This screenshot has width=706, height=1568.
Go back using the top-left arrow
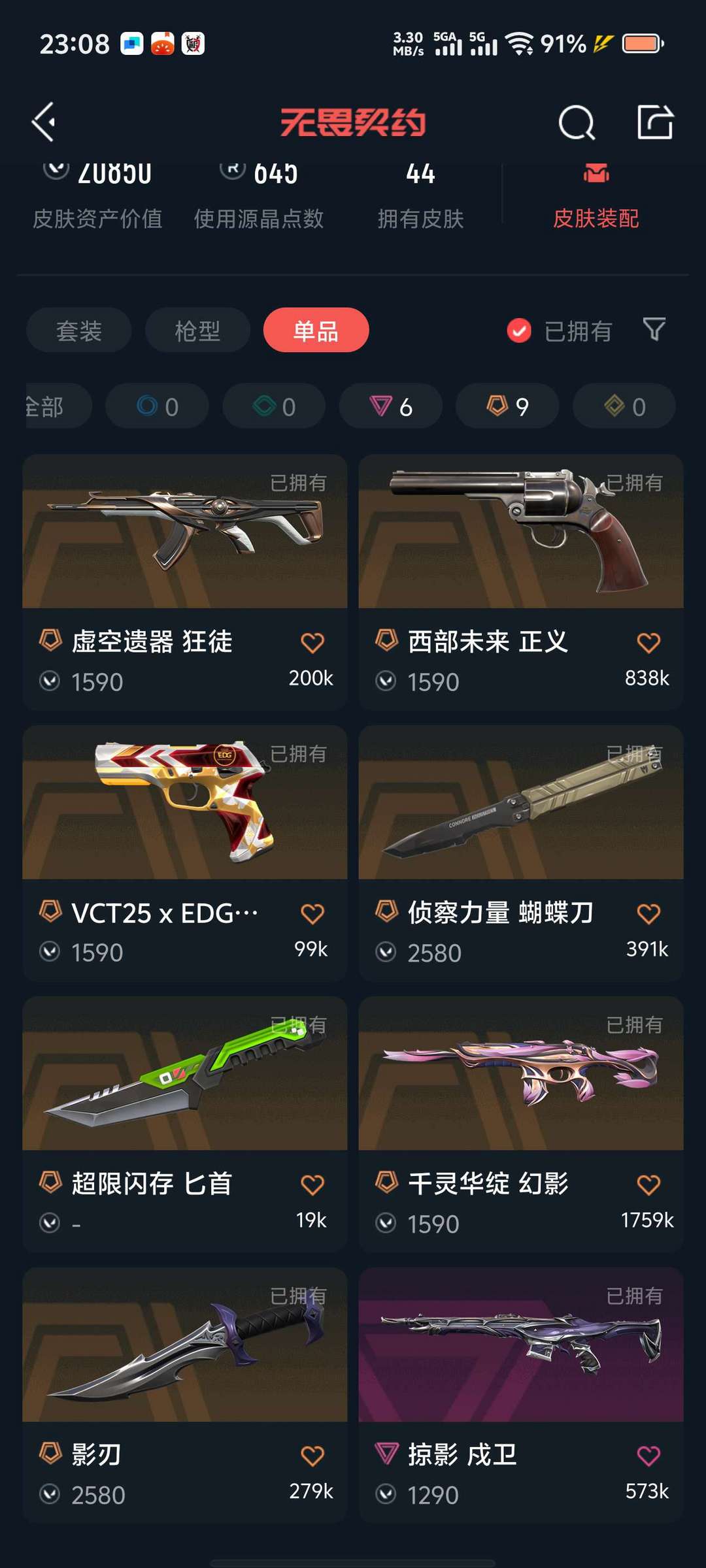tap(44, 122)
